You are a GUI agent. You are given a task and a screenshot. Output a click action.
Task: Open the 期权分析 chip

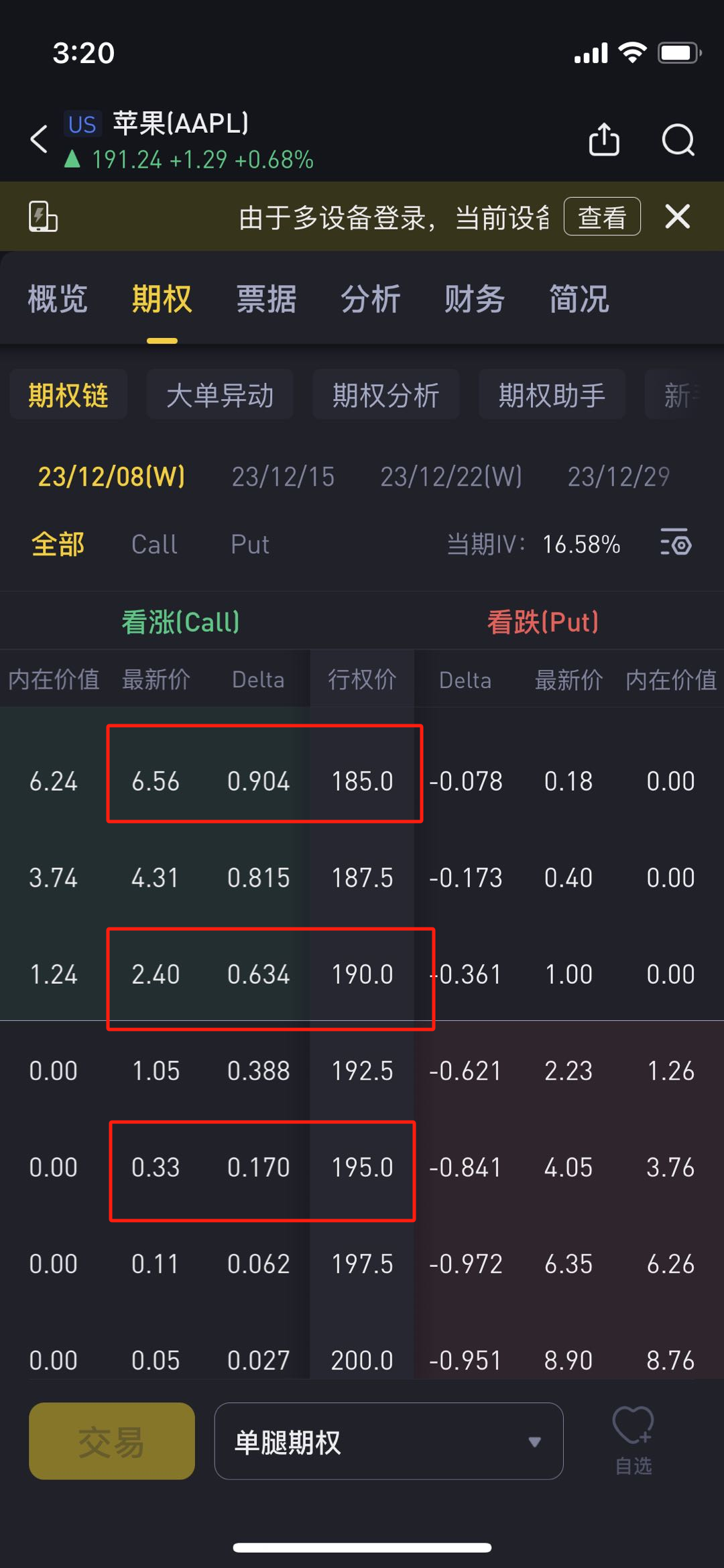(385, 395)
